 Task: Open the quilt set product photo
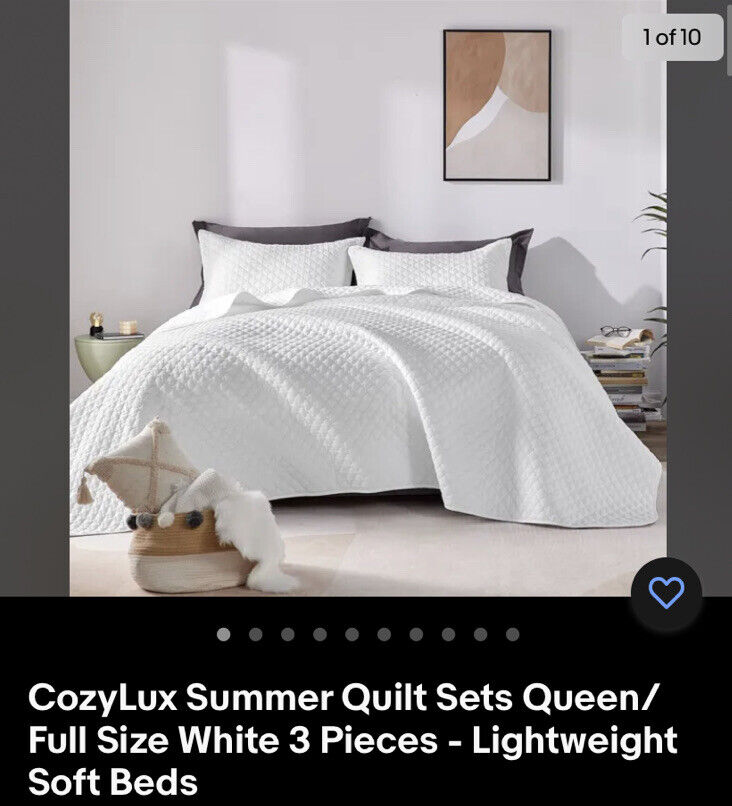click(x=367, y=300)
